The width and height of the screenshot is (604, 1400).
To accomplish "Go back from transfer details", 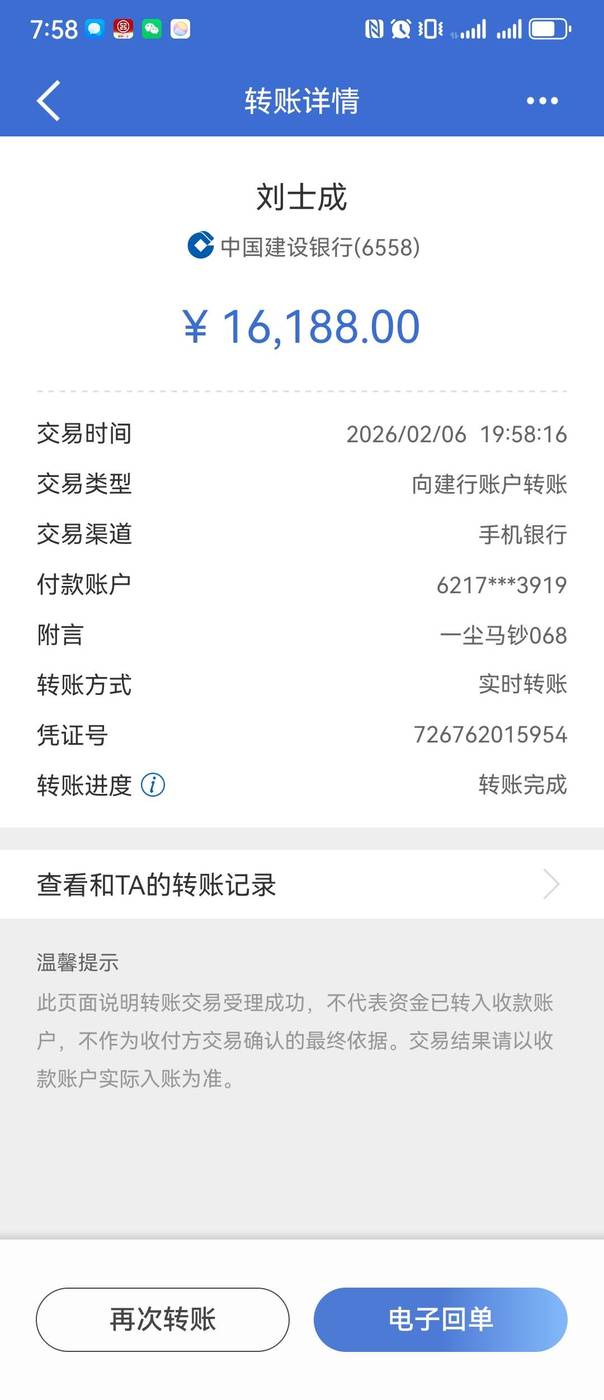I will [48, 101].
